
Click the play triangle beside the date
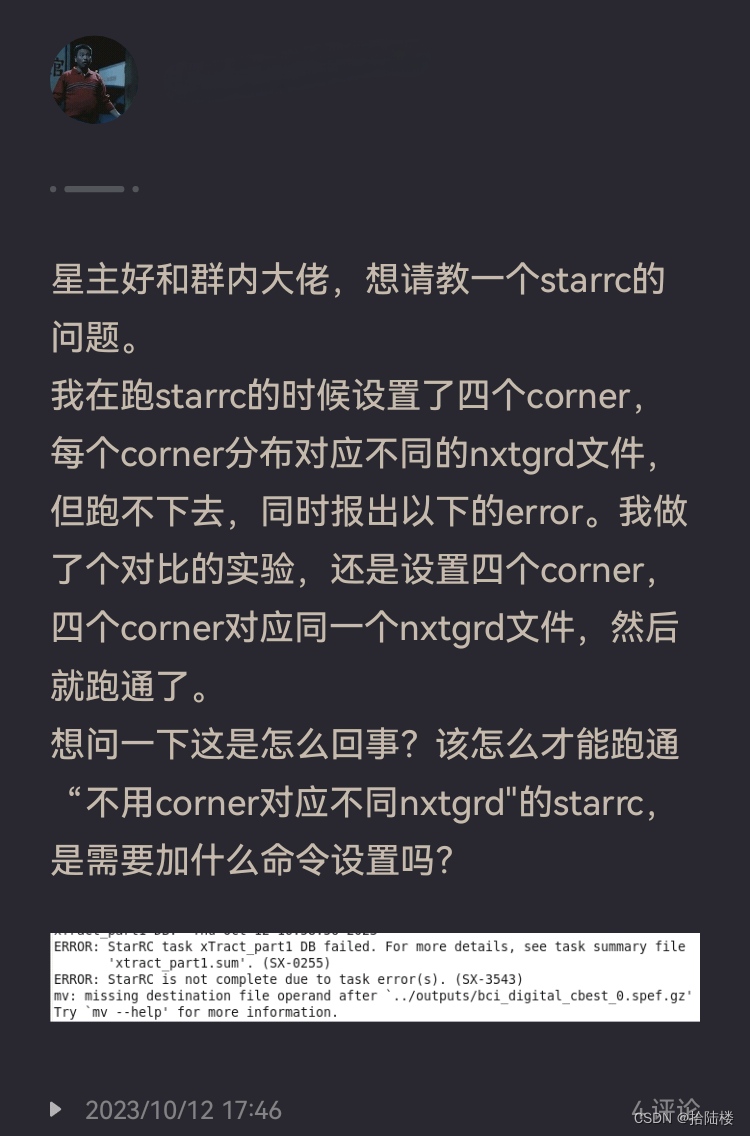(56, 1108)
